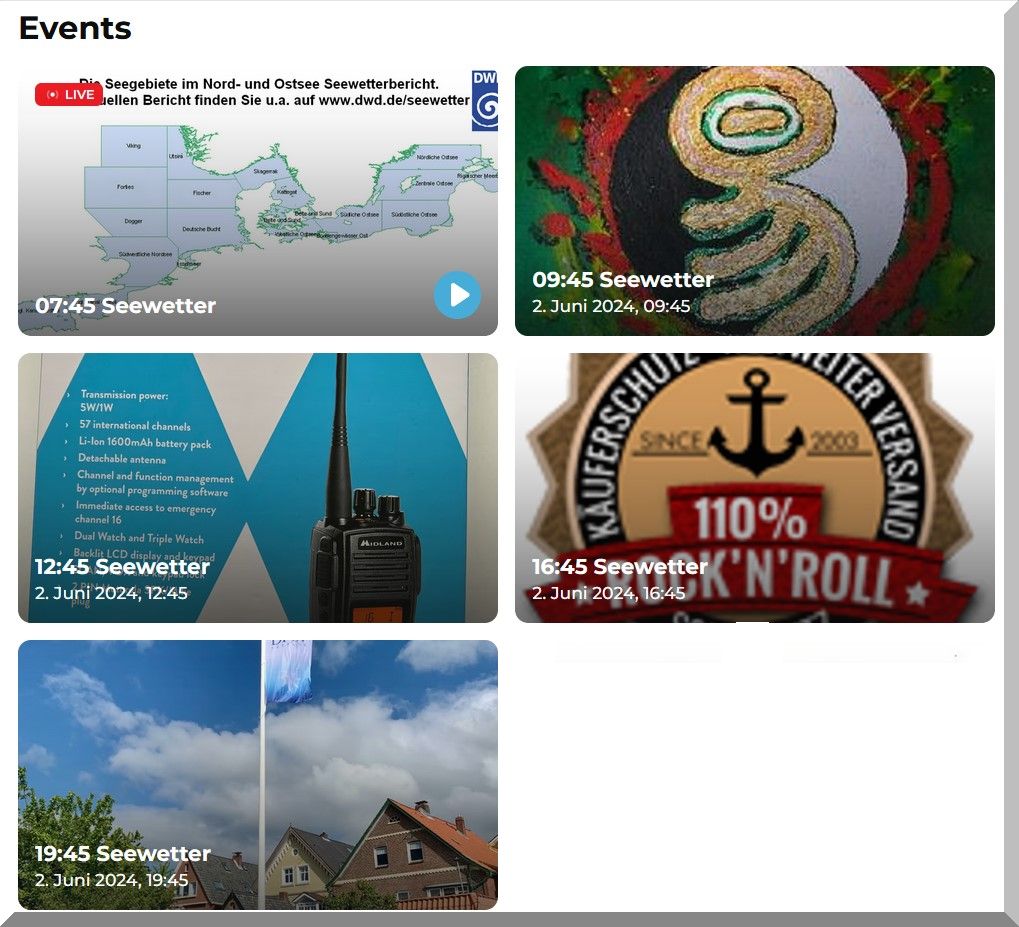Viewport: 1019px width, 927px height.
Task: View the 19:45 Seewetter event
Action: tap(257, 775)
